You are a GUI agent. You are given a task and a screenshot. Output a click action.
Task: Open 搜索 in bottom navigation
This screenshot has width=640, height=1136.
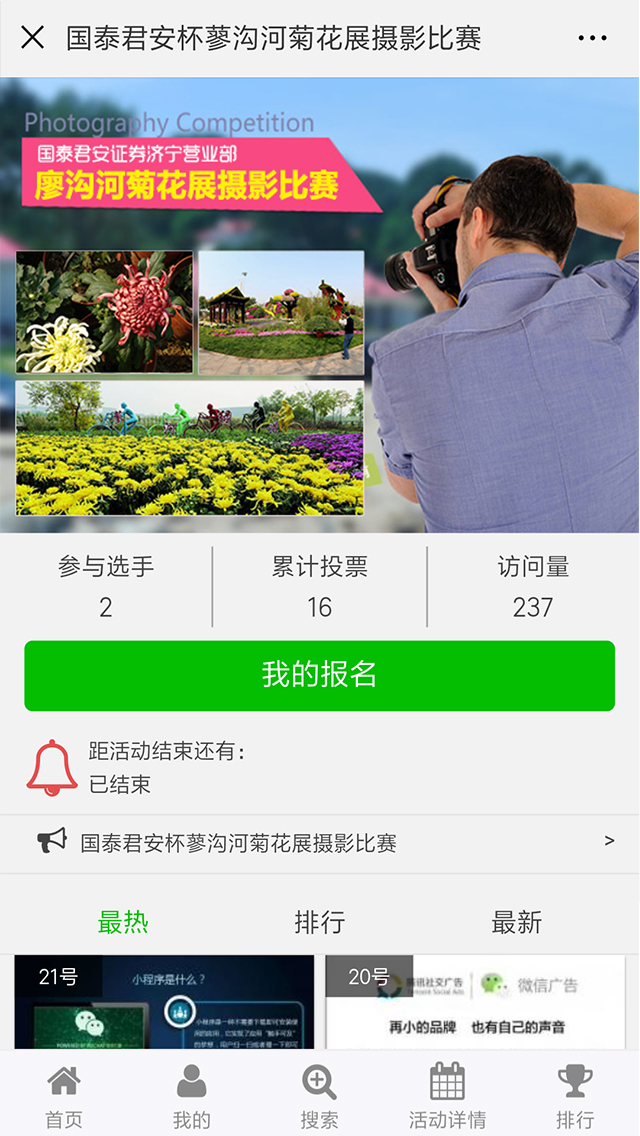[319, 1095]
